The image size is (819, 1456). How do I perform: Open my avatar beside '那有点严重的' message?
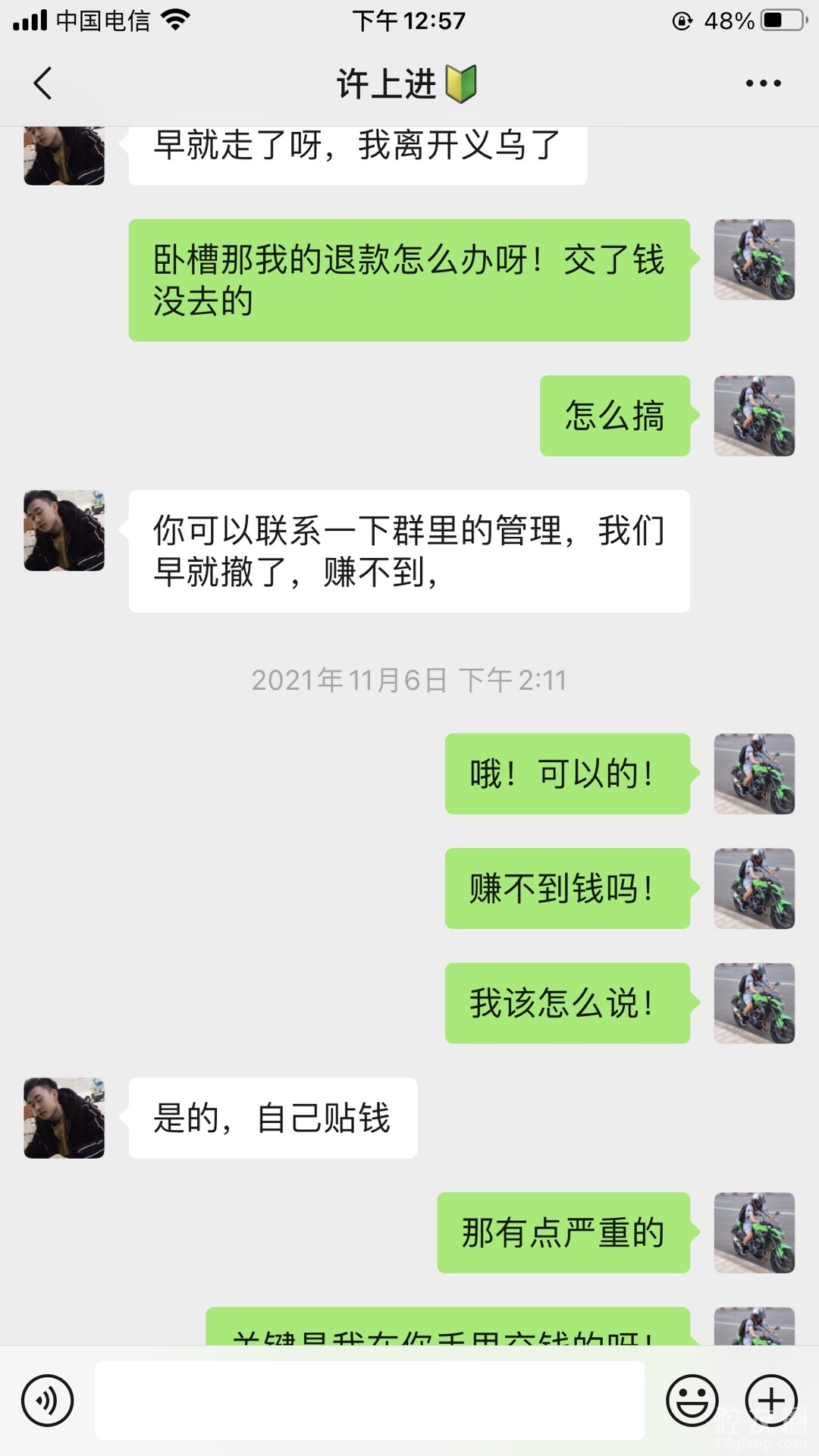(x=754, y=1232)
